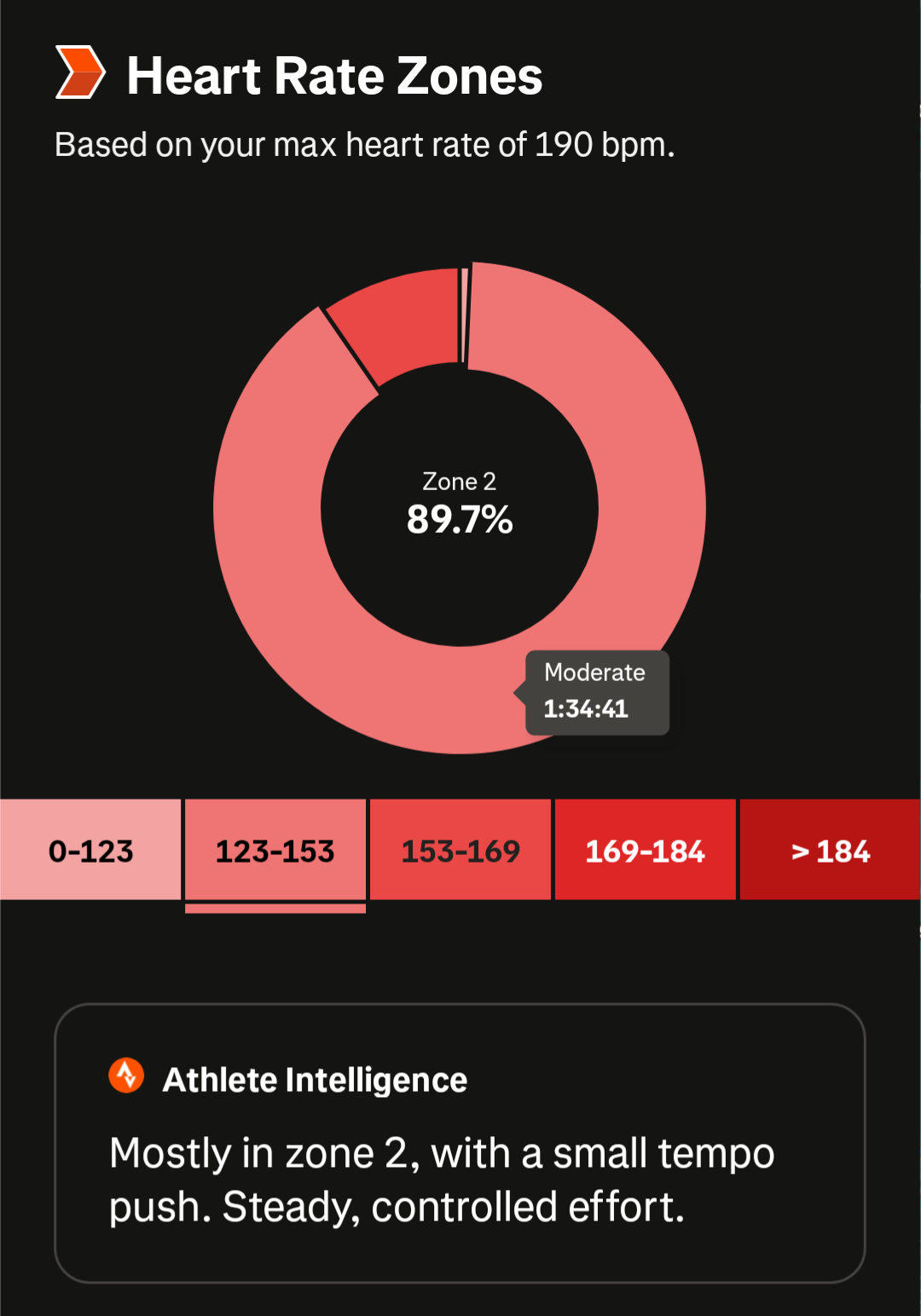Image resolution: width=921 pixels, height=1316 pixels.
Task: View the > 184 zone
Action: [x=830, y=850]
